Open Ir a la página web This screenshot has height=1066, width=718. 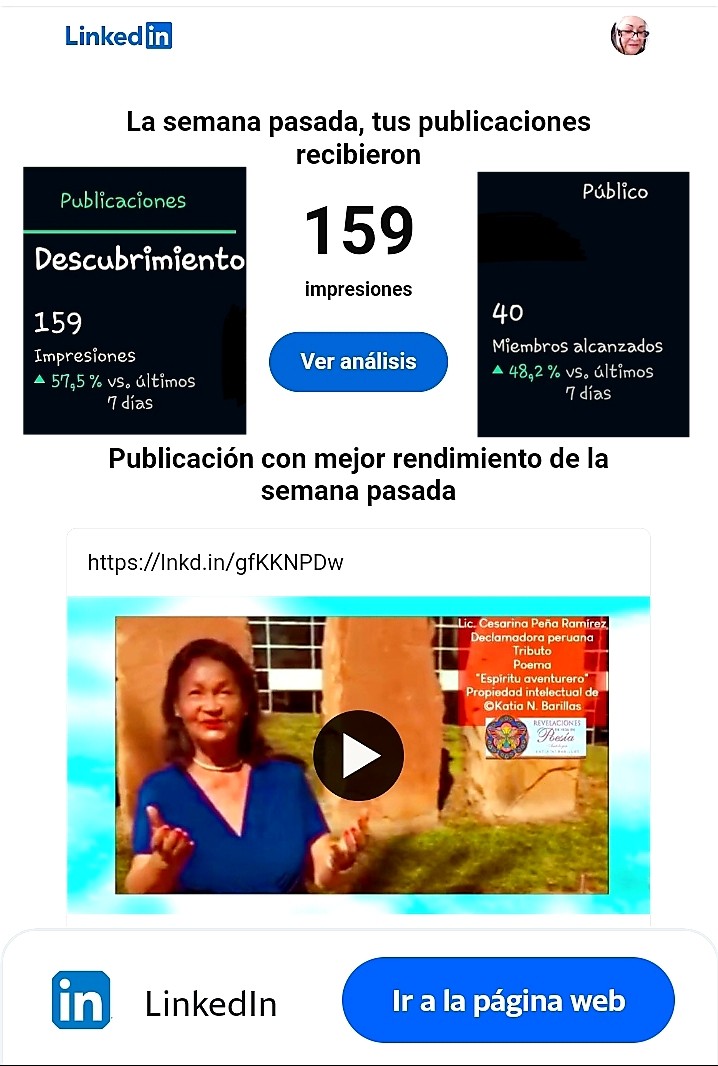pos(508,1001)
